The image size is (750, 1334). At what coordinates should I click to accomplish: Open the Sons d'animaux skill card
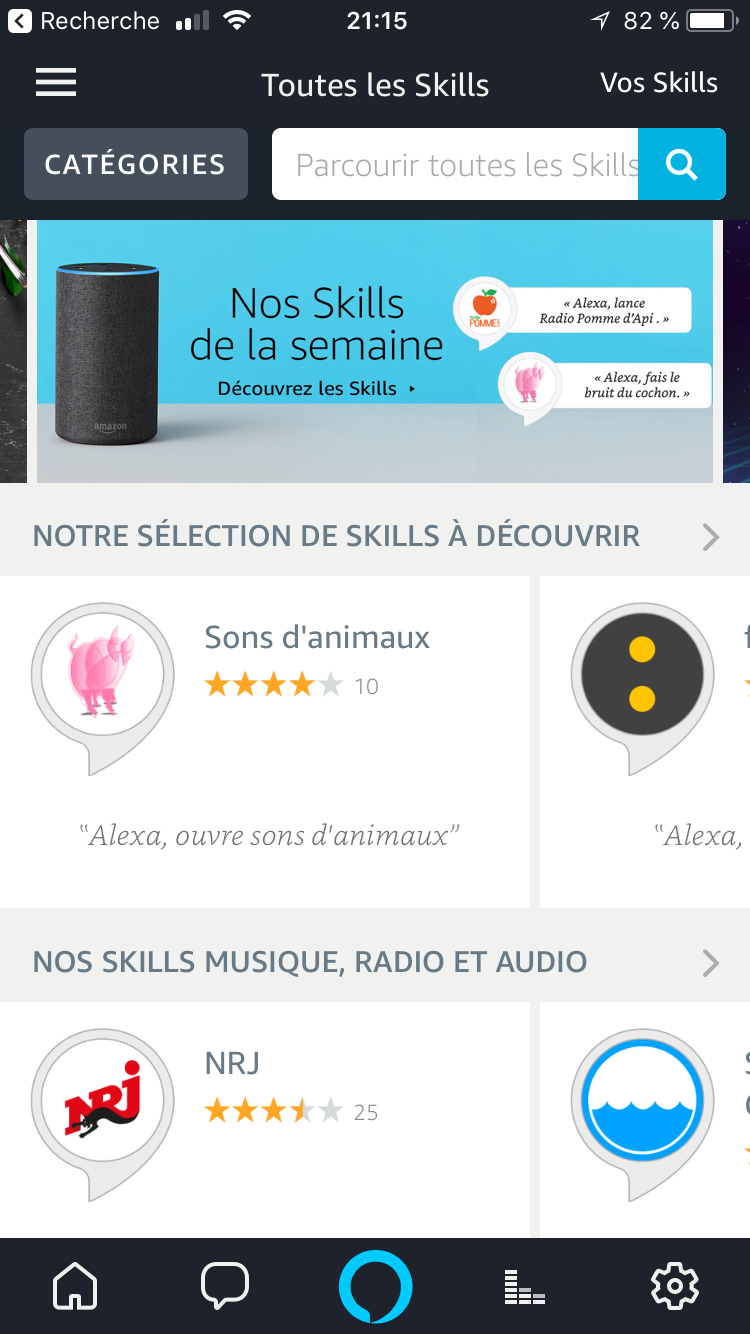[264, 741]
